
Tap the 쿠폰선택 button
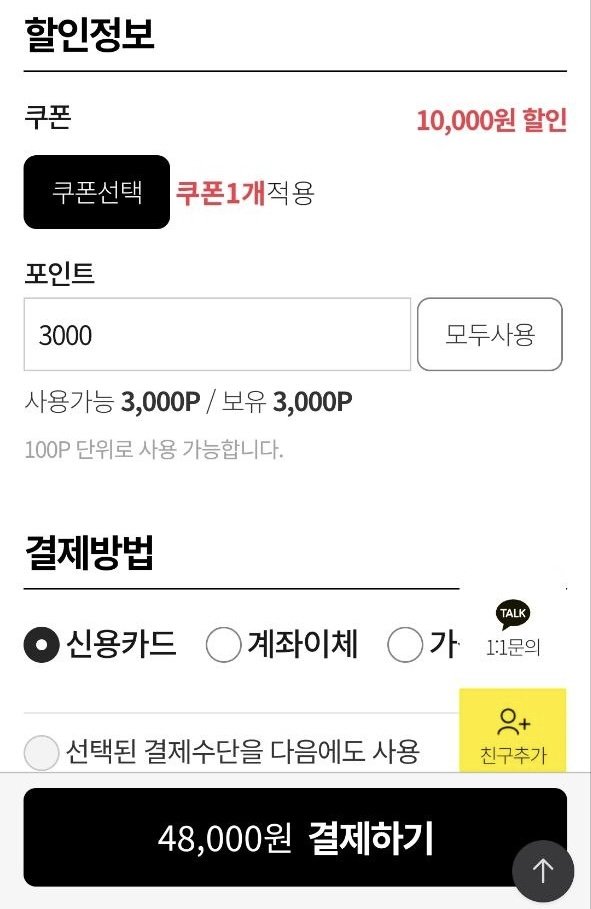click(x=96, y=192)
